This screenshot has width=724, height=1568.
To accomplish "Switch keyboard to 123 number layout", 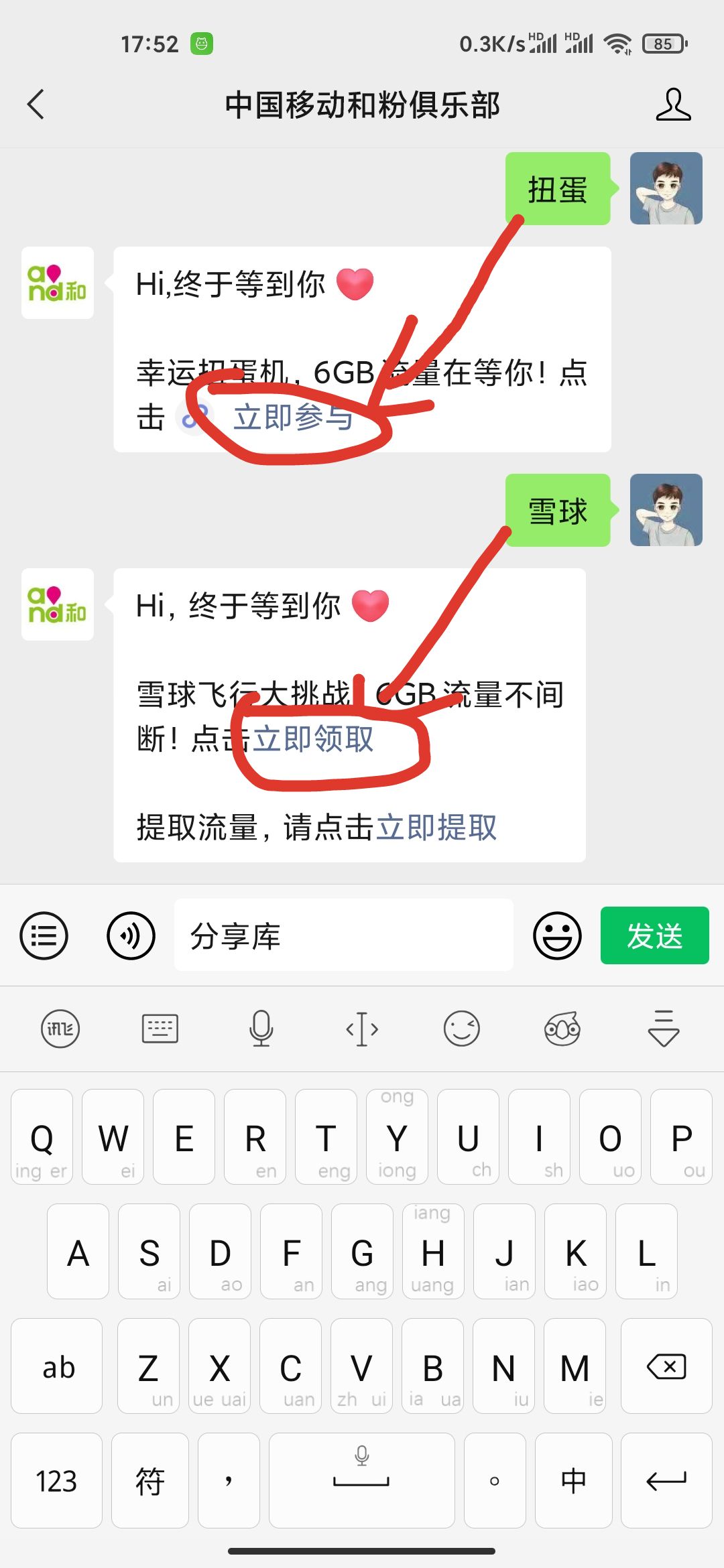I will click(56, 1481).
